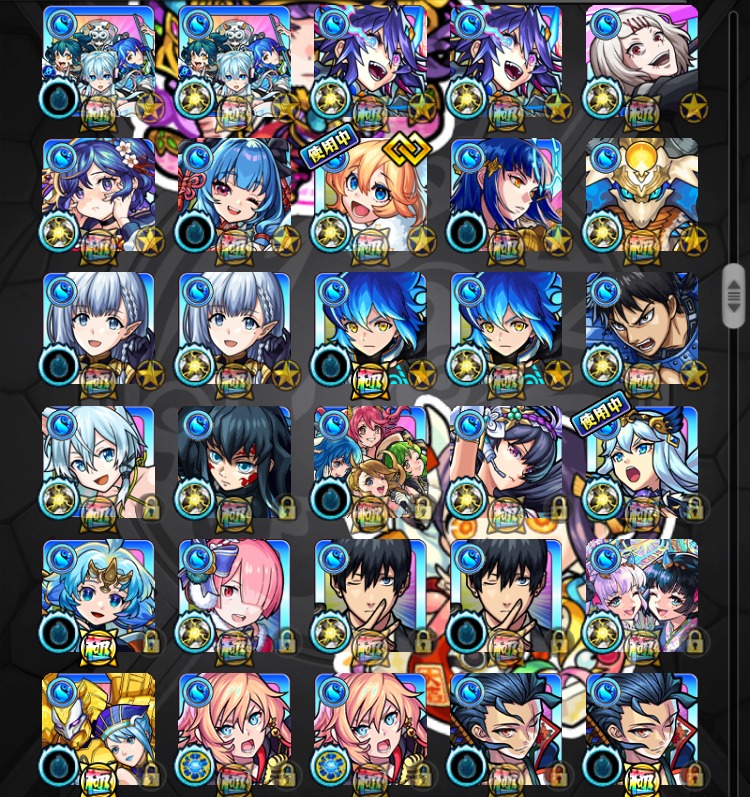This screenshot has width=750, height=797.
Task: Tap the in-use orange-haired girl monster
Action: 370,195
